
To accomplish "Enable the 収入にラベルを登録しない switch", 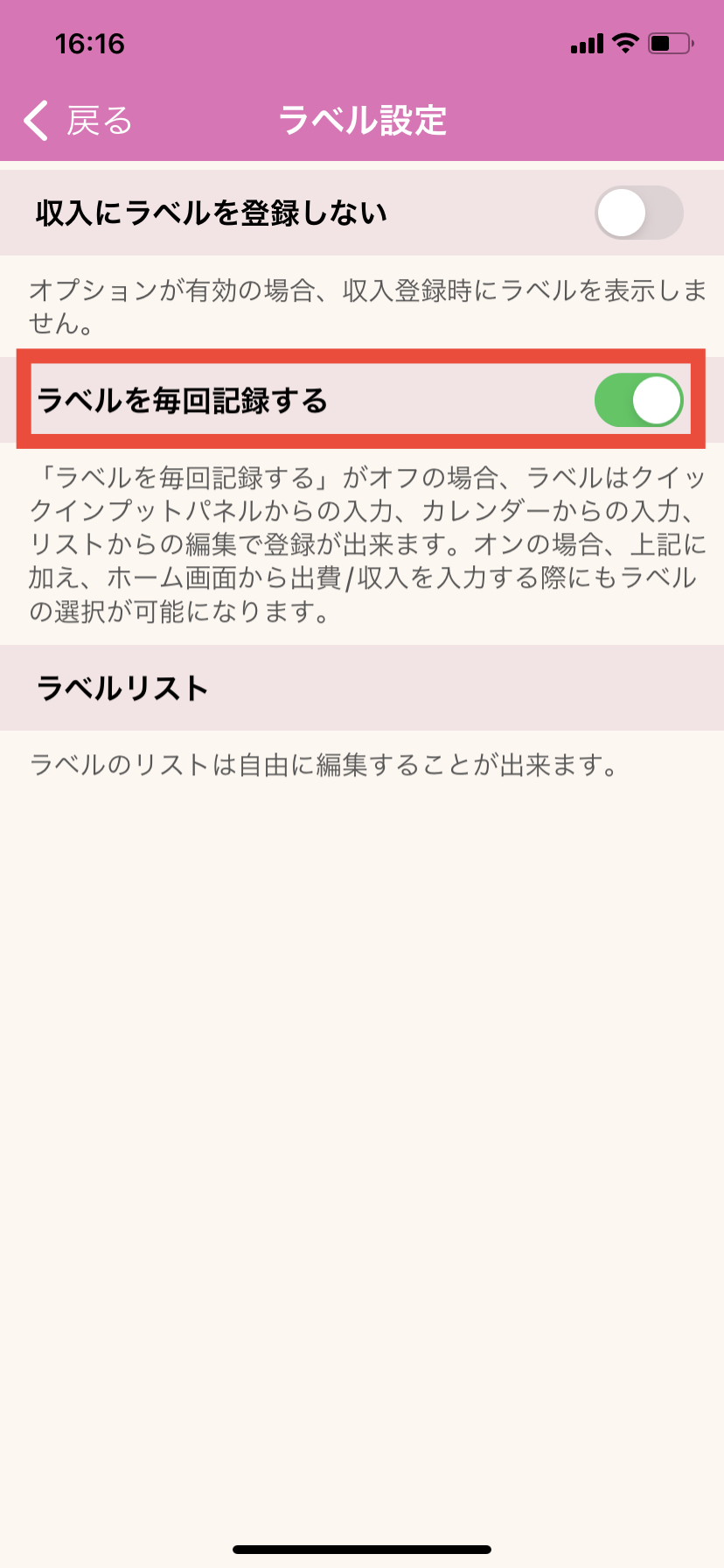I will pyautogui.click(x=638, y=213).
